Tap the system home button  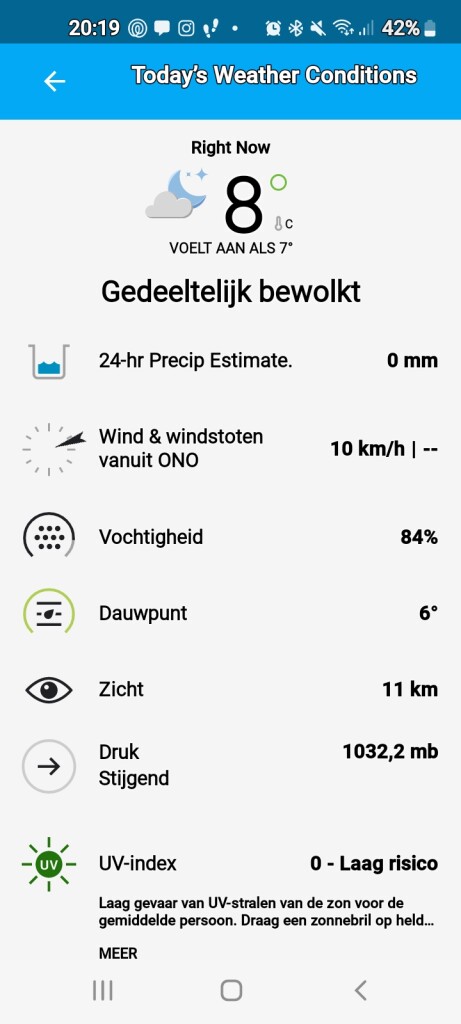click(231, 990)
